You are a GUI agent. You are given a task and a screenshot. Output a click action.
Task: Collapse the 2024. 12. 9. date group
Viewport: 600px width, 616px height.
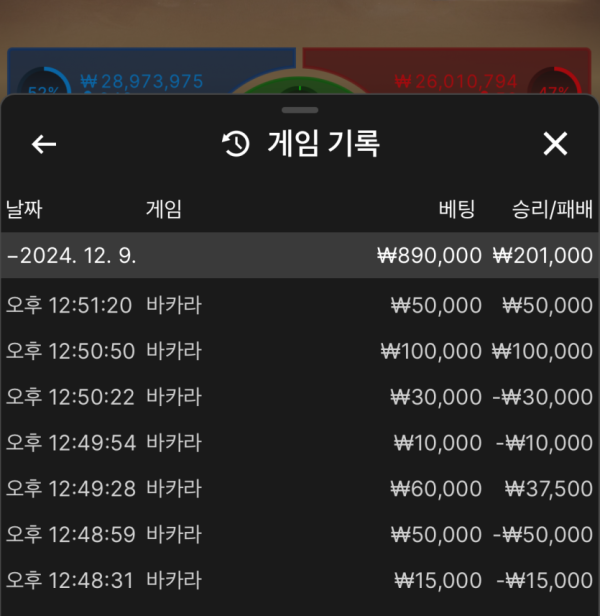[72, 256]
